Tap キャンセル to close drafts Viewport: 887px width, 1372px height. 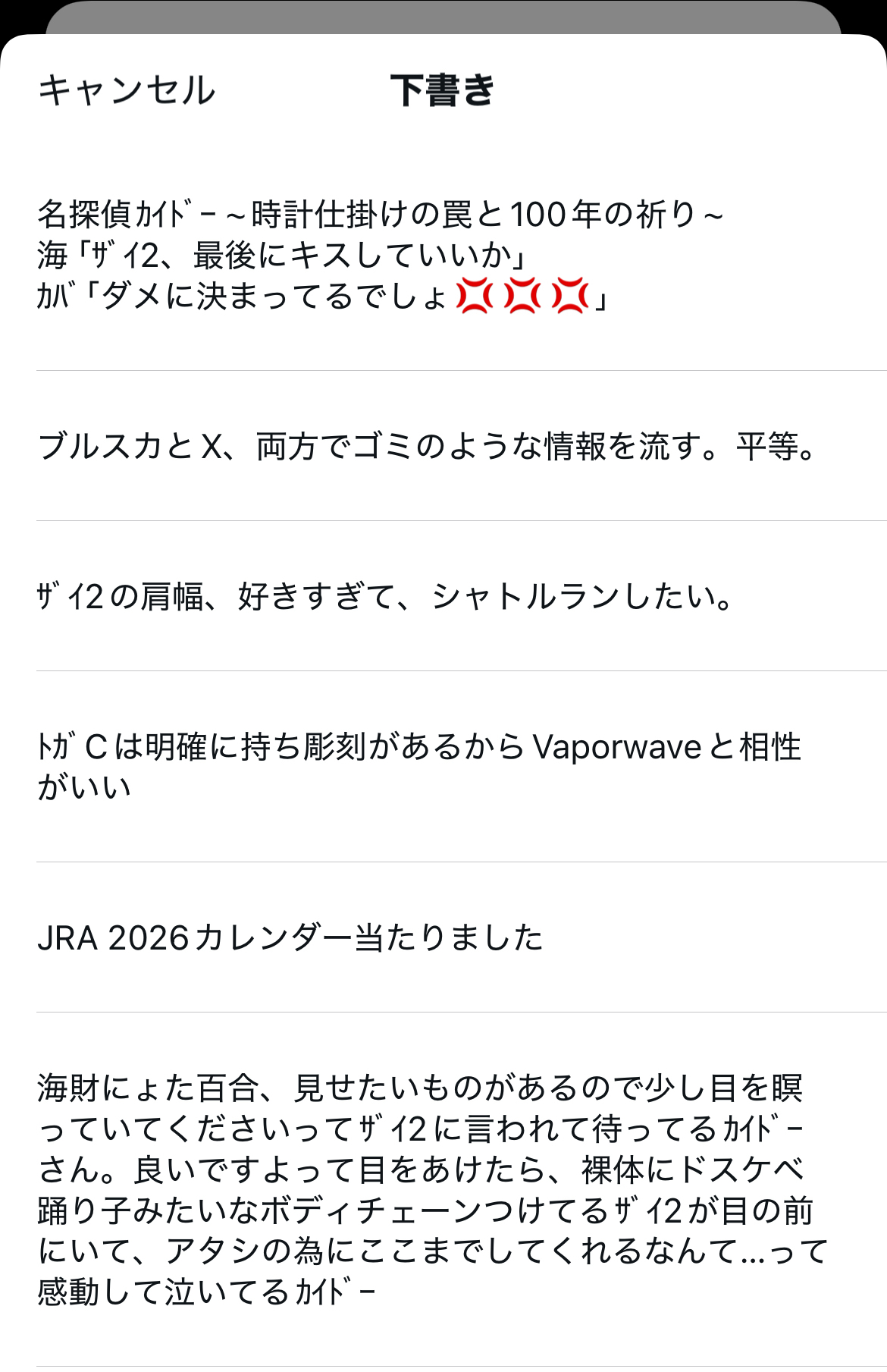[127, 90]
